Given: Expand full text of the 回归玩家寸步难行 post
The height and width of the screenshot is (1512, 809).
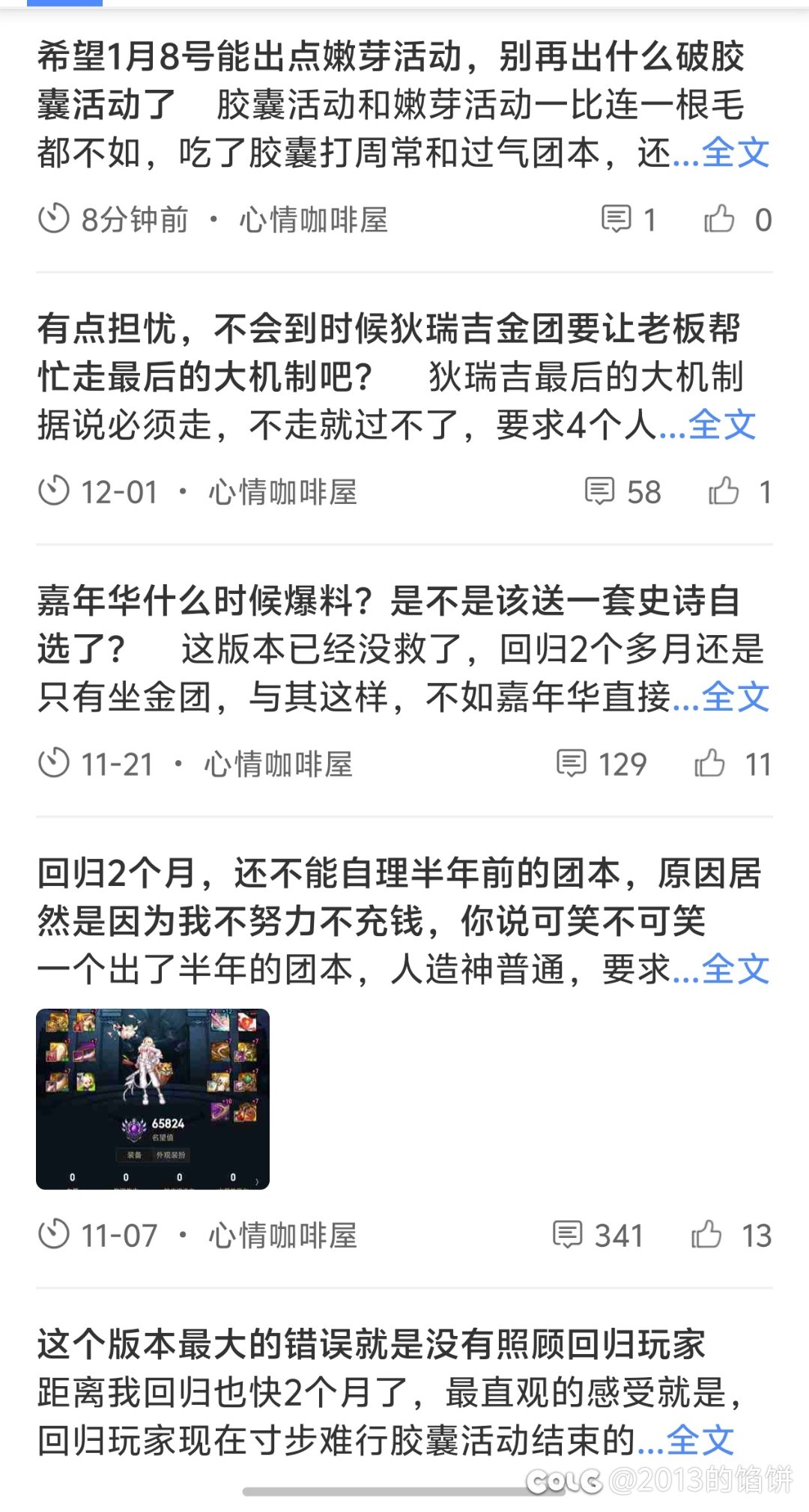Looking at the screenshot, I should click(x=700, y=1440).
